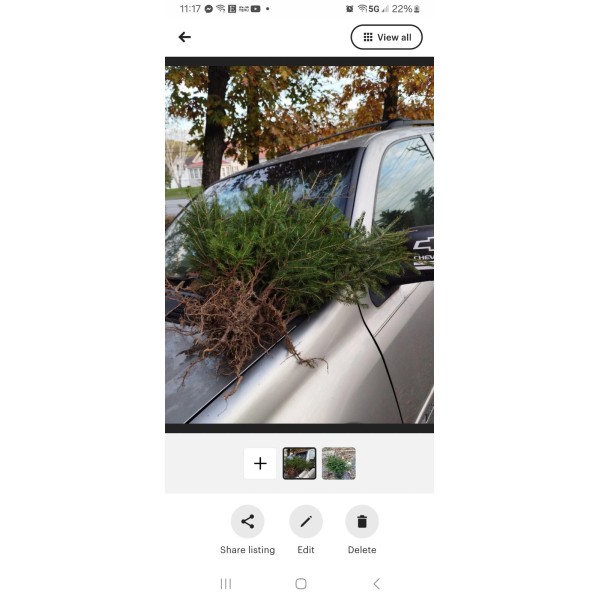Add another photo with the plus tile
The height and width of the screenshot is (600, 600).
260,463
